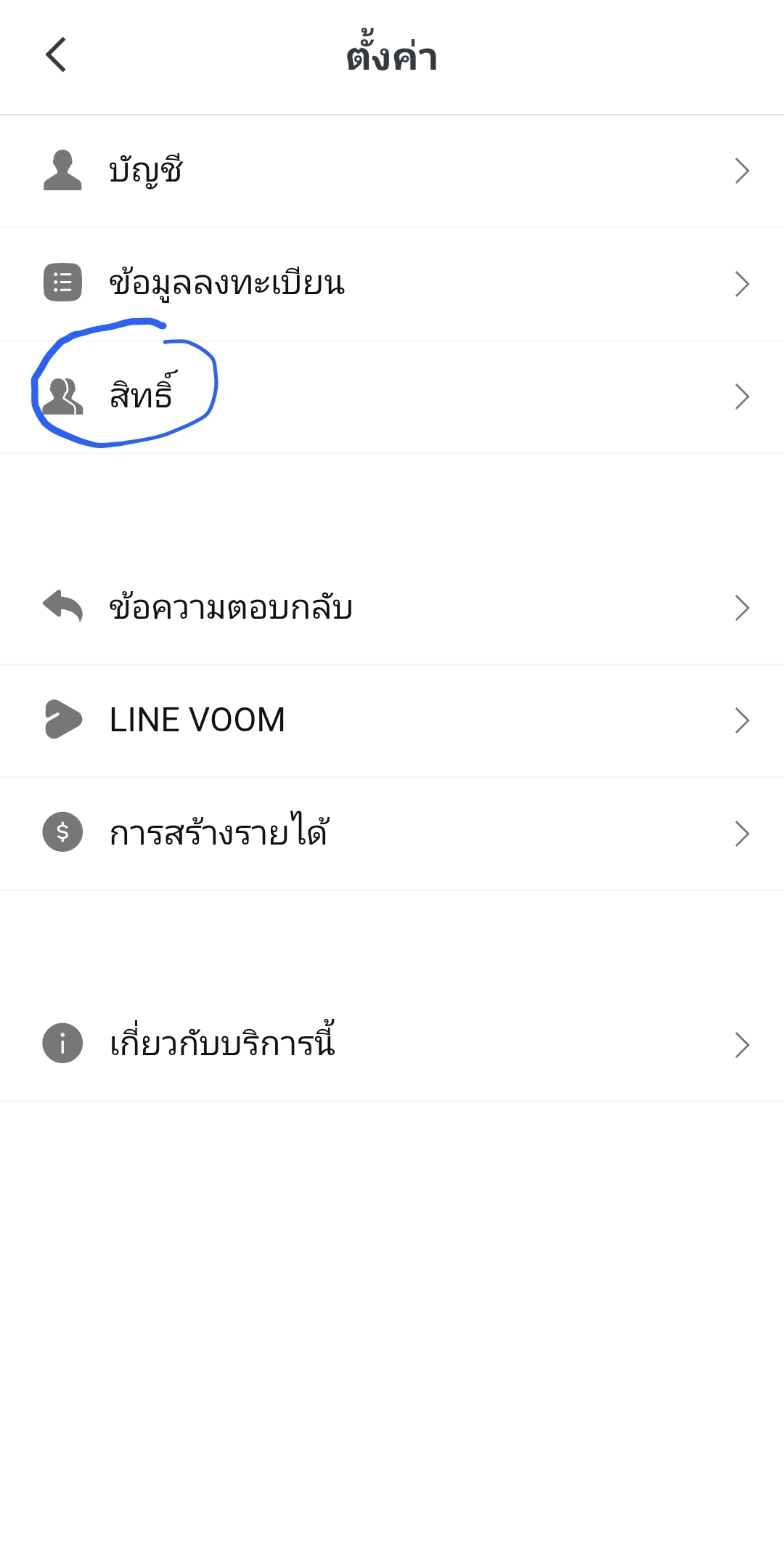784x1541 pixels.
Task: Expand the บัญชี row chevron
Action: point(742,171)
